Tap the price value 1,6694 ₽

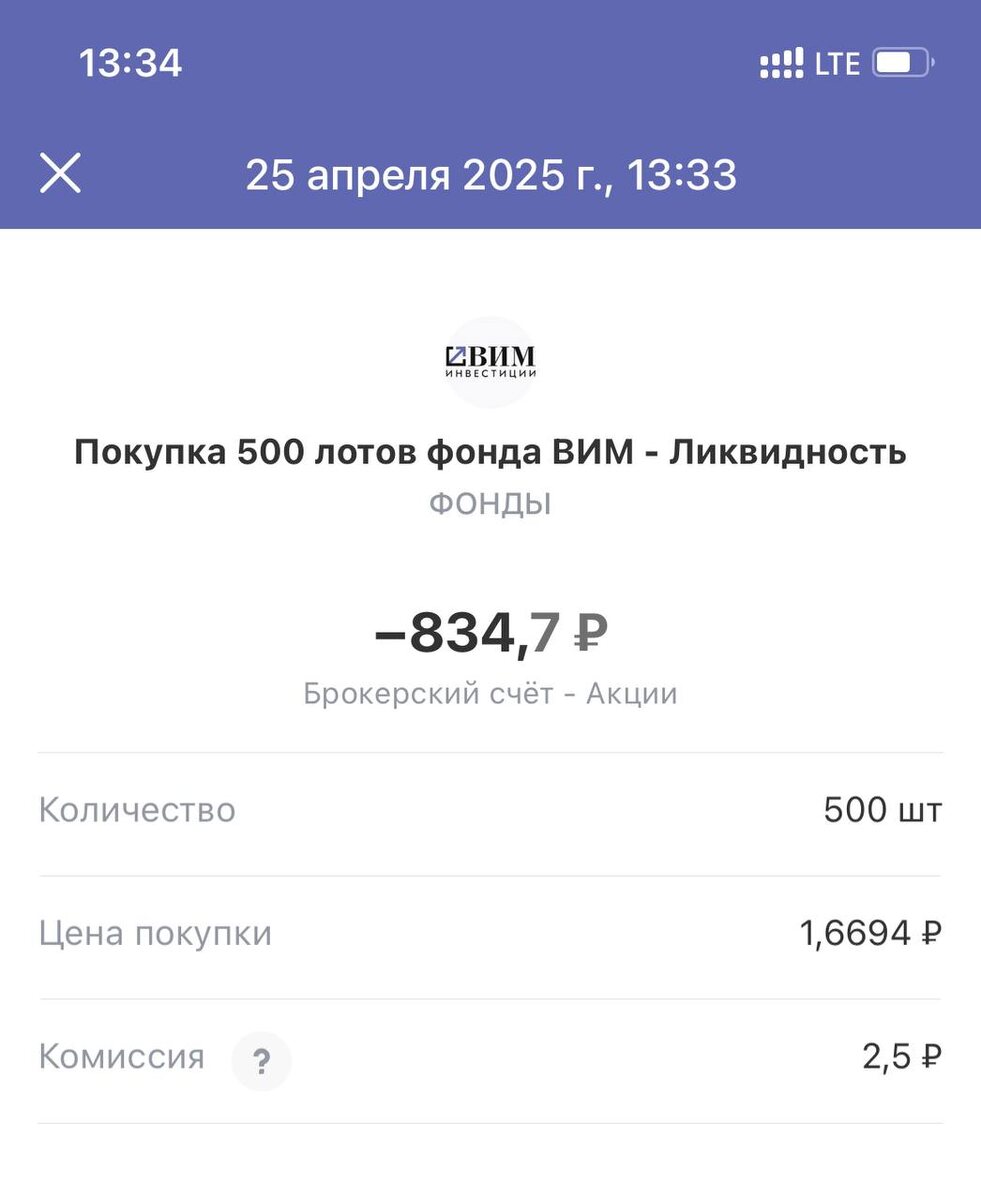pyautogui.click(x=868, y=931)
